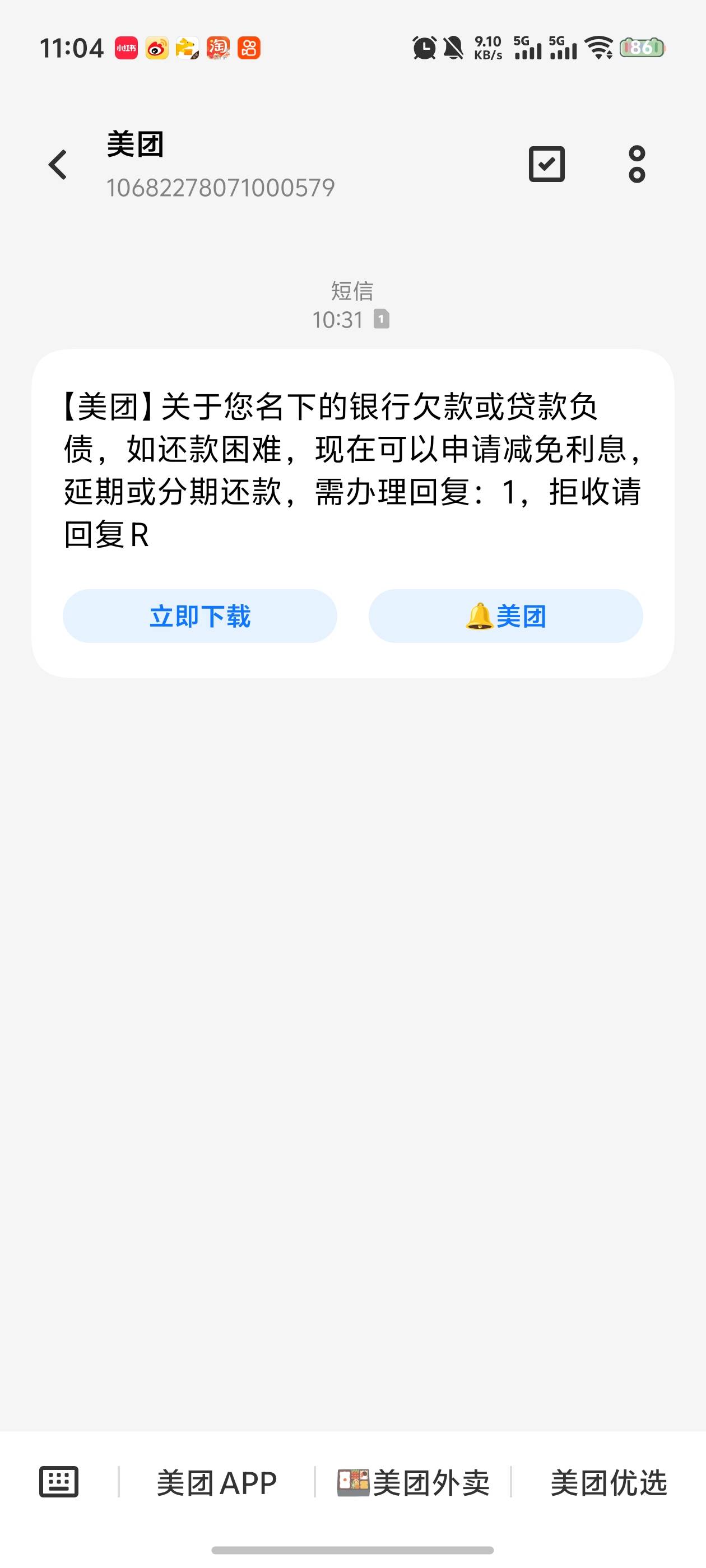Open the 美团优选 menu item

coord(609,1483)
